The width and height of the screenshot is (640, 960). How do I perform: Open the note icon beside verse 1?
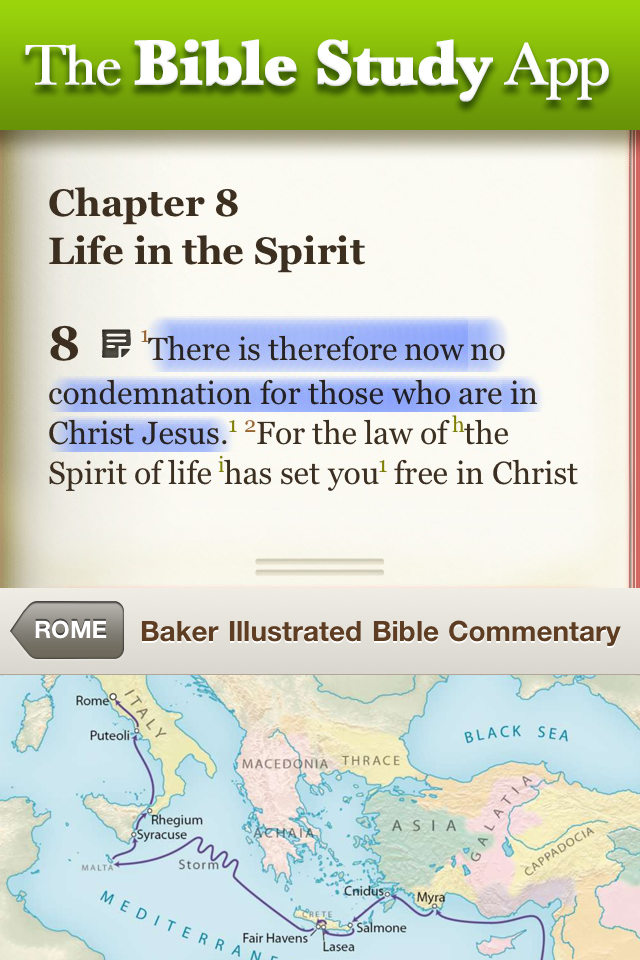(x=117, y=345)
